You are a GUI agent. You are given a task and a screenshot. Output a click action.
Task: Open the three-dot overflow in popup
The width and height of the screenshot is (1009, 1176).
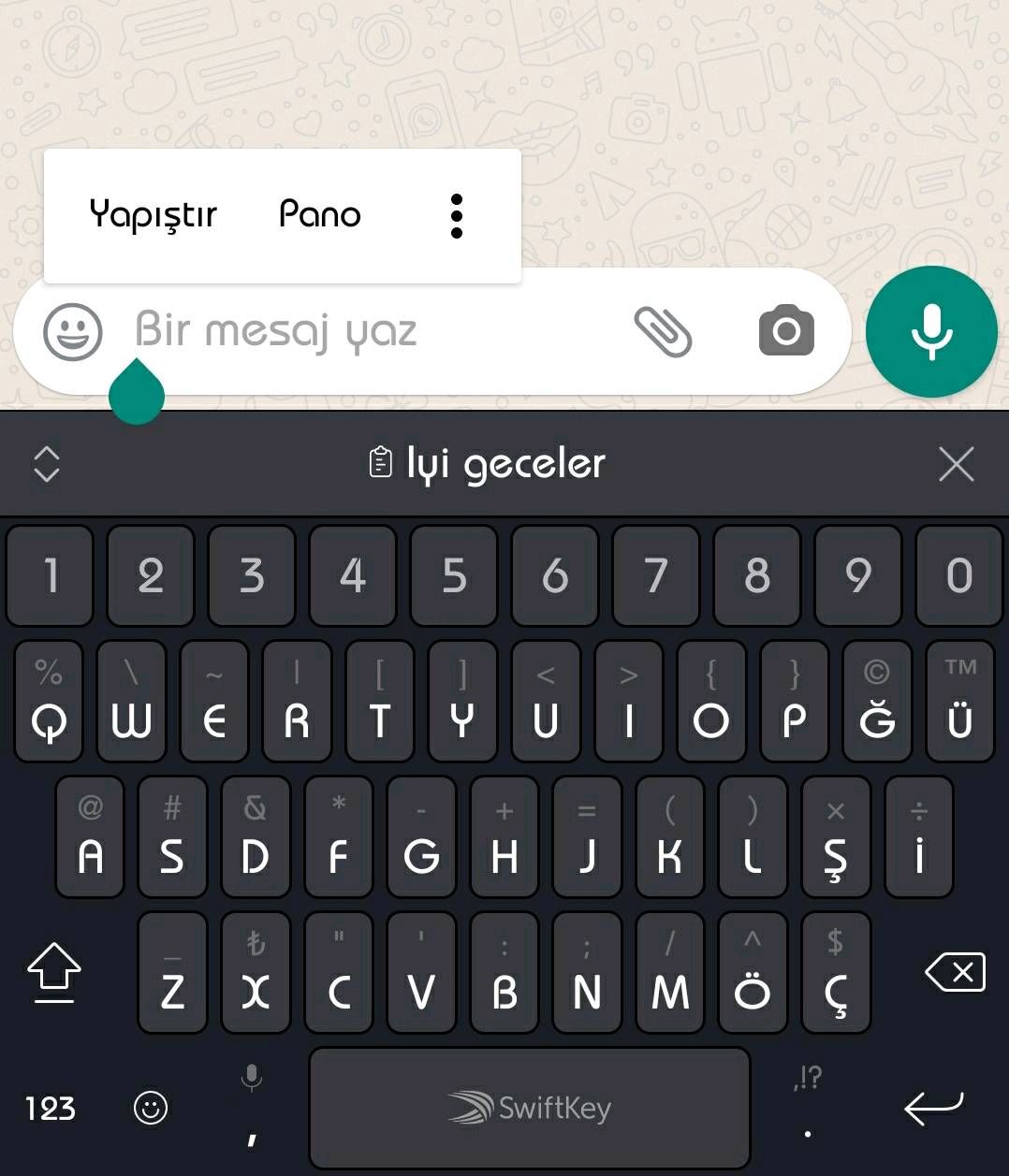[457, 216]
